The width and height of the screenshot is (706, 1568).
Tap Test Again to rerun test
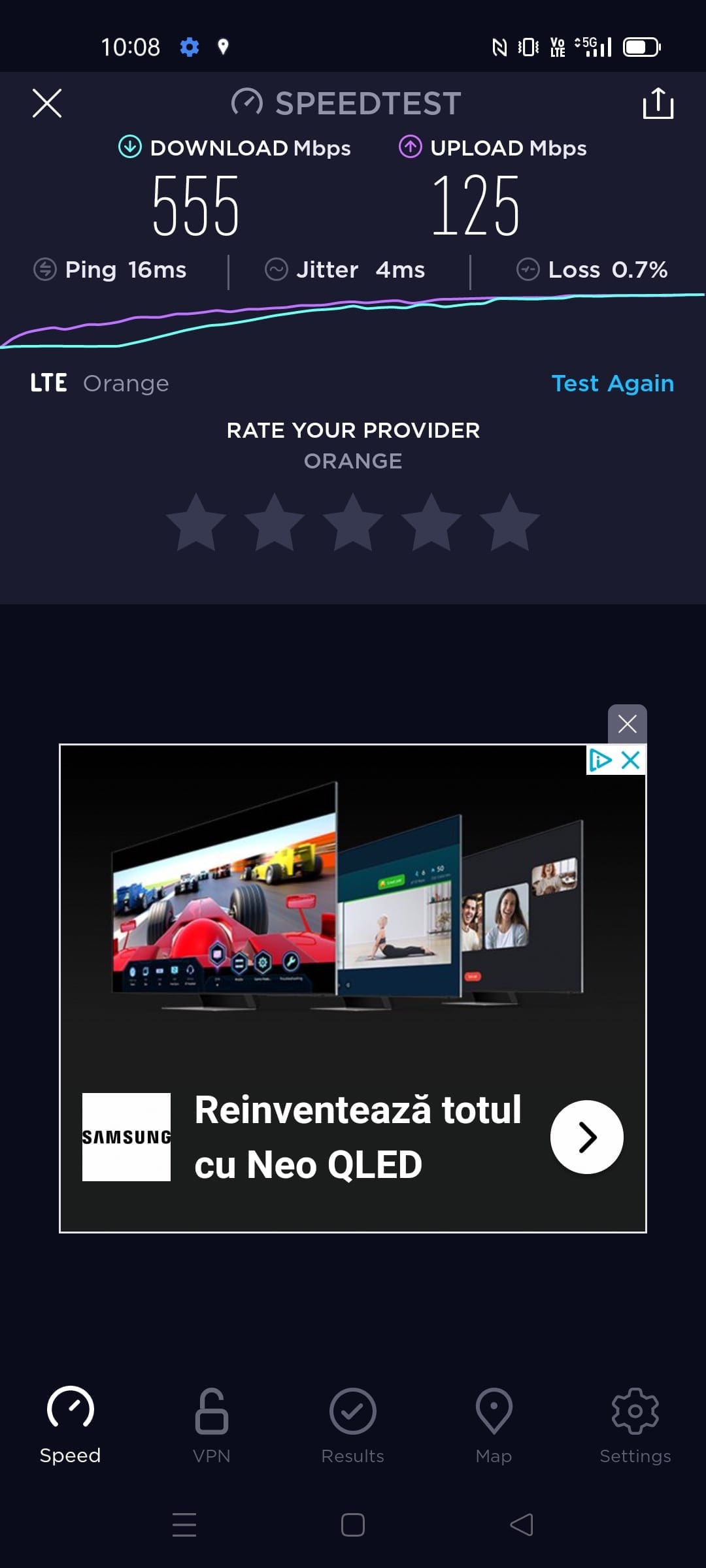point(612,384)
